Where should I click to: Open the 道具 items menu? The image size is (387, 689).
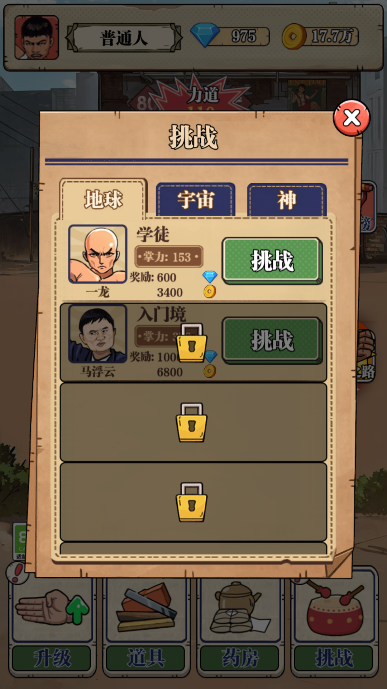146,624
